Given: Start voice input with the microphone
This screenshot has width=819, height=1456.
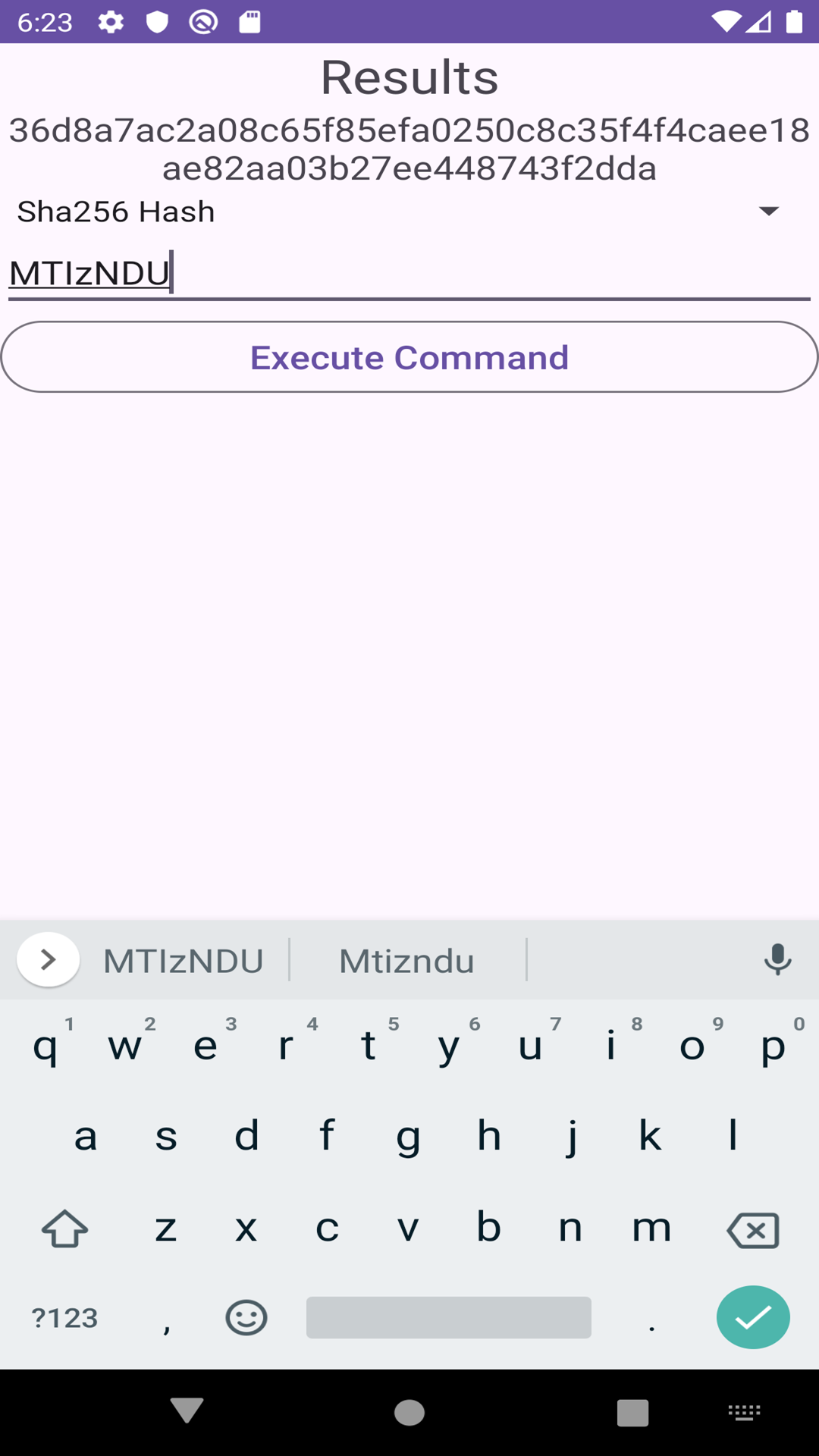Looking at the screenshot, I should click(777, 959).
